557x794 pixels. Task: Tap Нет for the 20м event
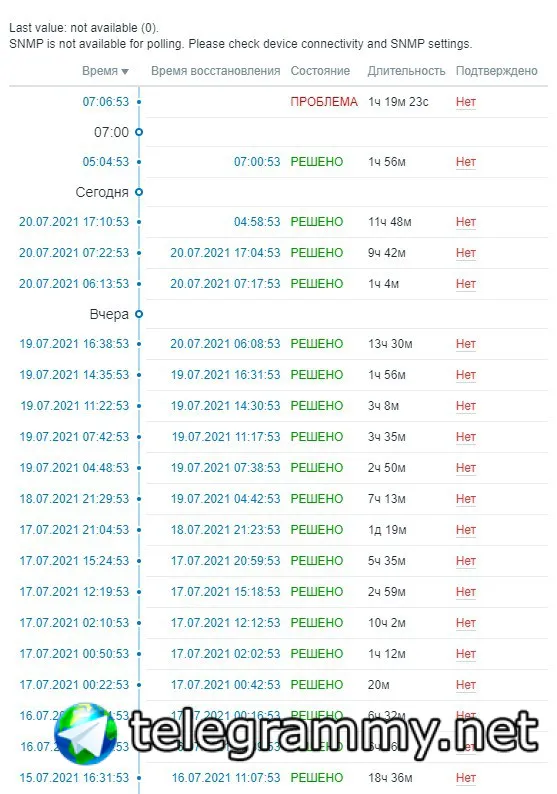[465, 685]
